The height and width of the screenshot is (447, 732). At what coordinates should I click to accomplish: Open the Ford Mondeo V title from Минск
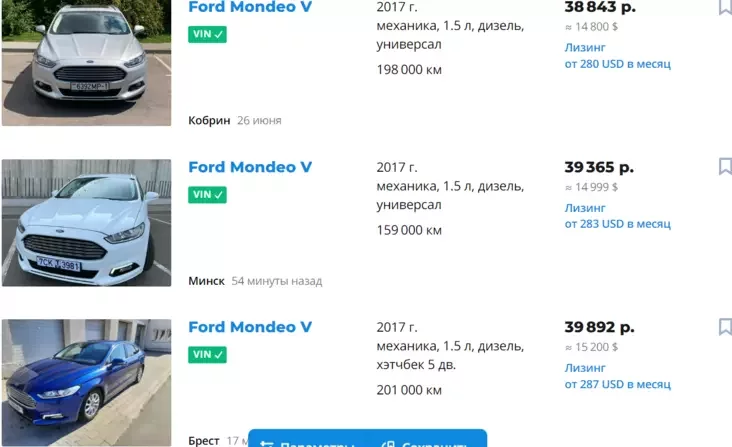[x=250, y=167]
